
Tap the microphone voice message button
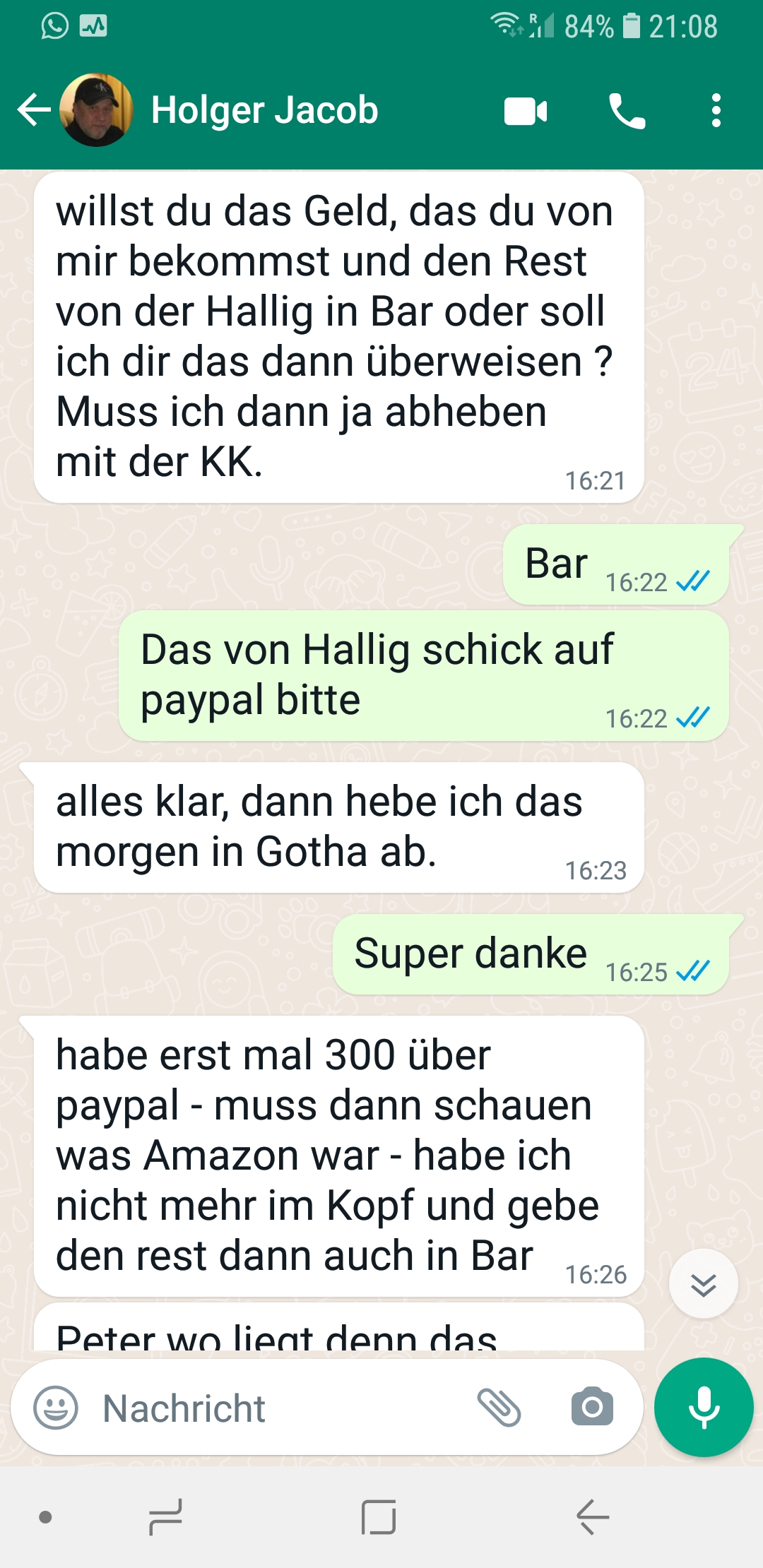point(704,1408)
